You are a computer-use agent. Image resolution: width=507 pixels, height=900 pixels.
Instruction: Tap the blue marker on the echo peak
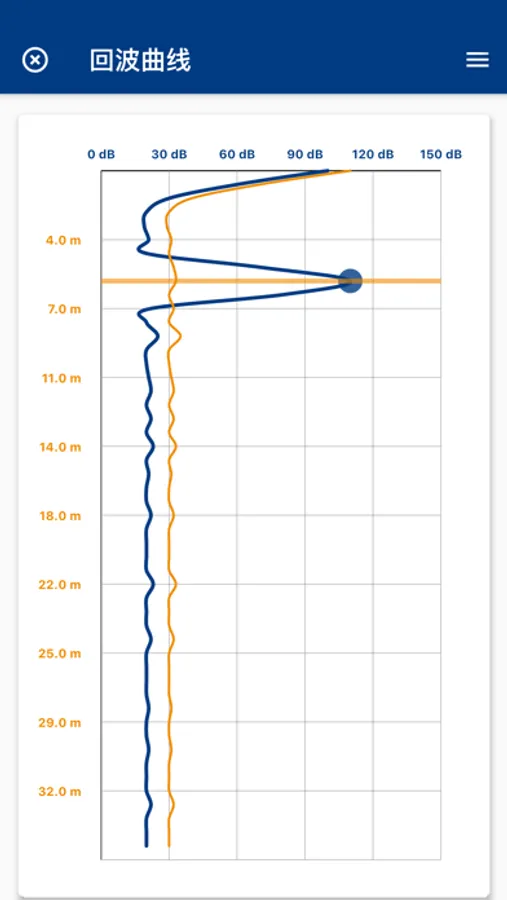pyautogui.click(x=350, y=281)
